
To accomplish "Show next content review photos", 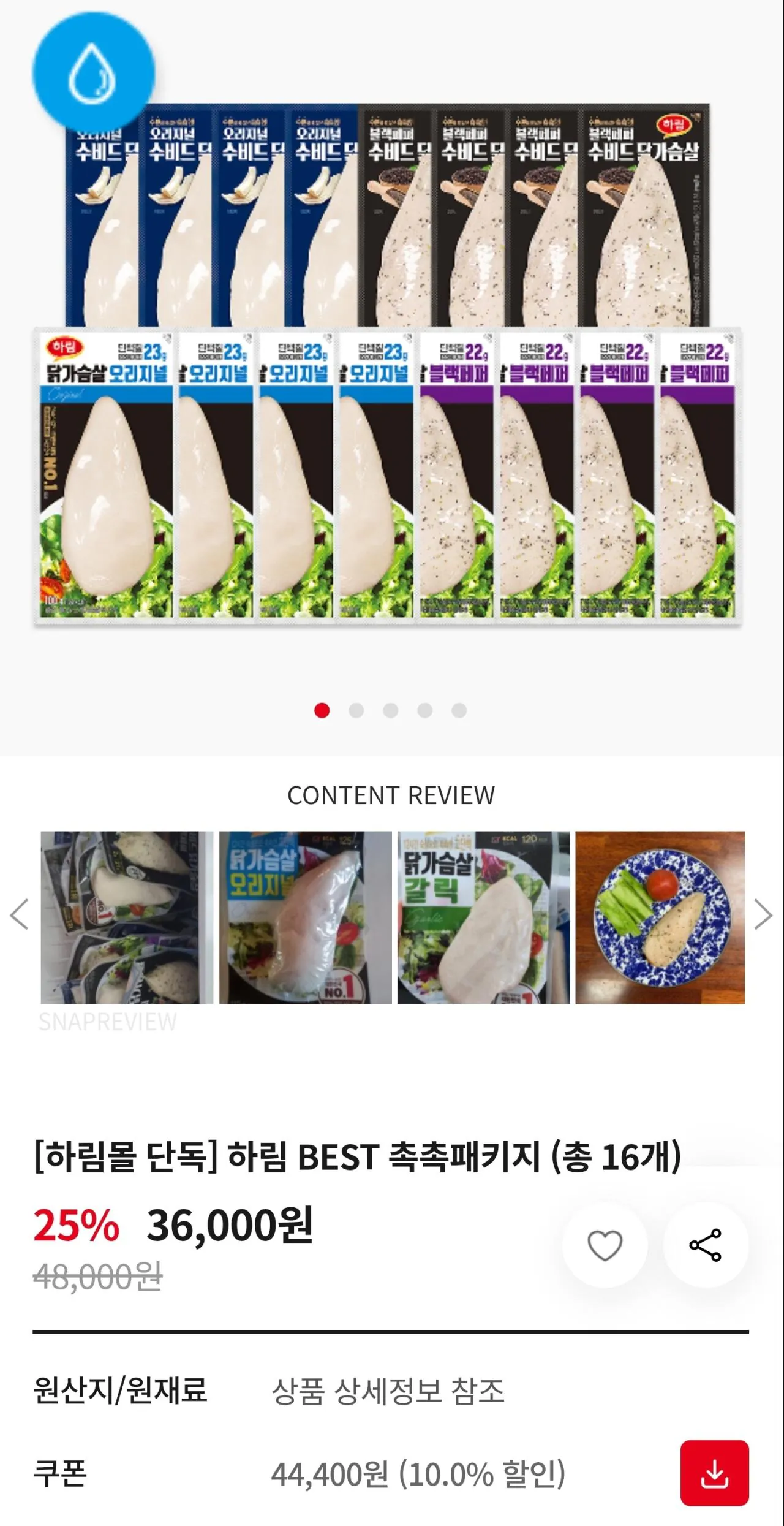I will 763,914.
